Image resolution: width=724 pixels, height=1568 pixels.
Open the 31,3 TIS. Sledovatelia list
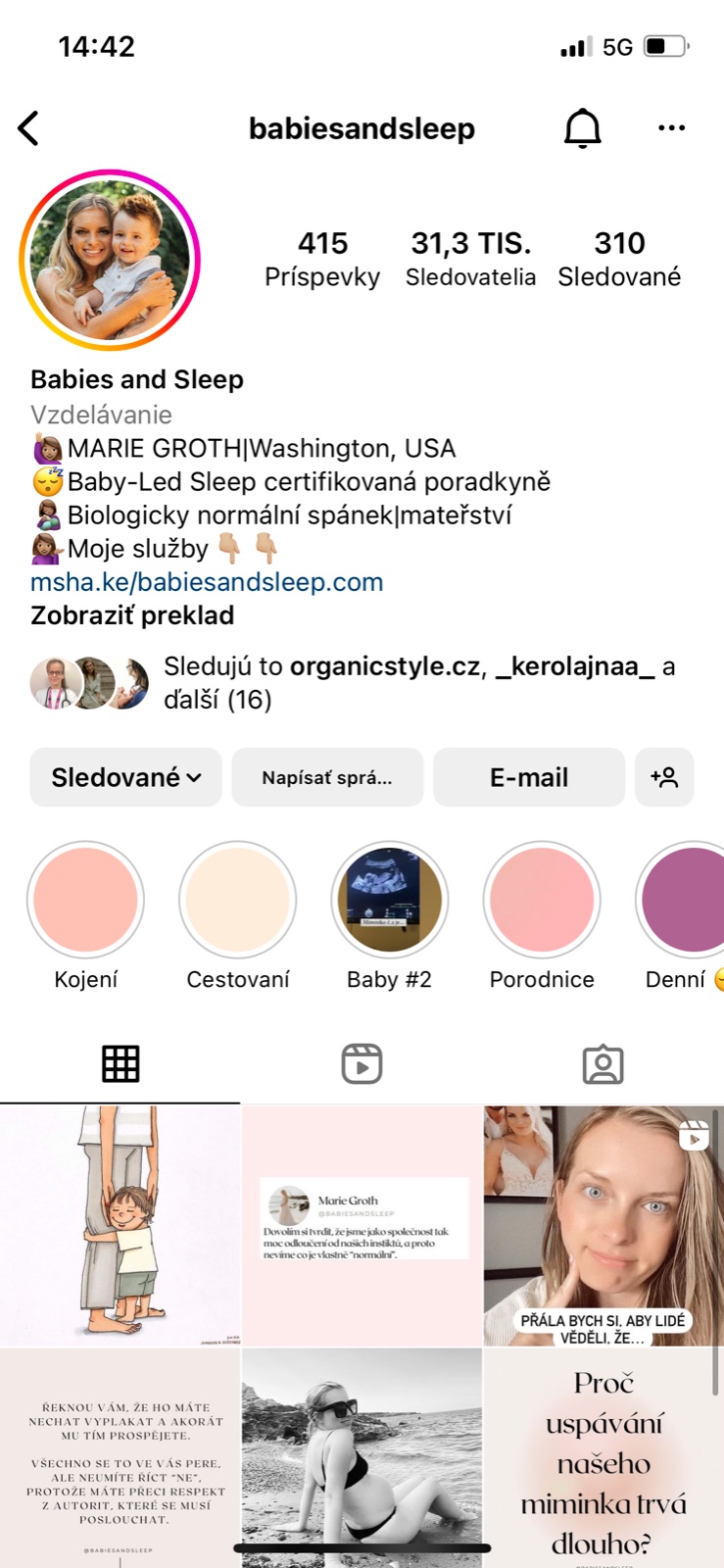(470, 259)
